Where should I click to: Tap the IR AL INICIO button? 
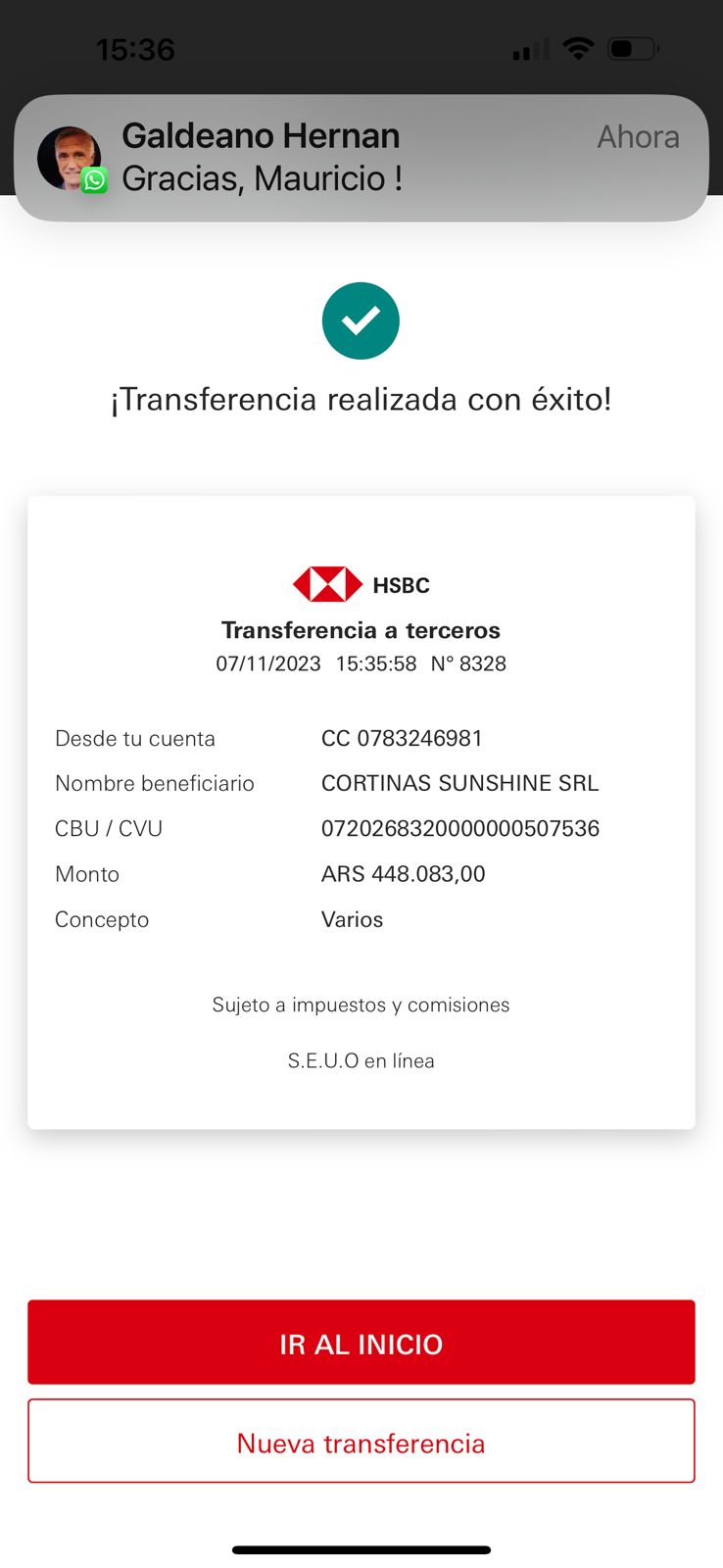click(361, 1343)
